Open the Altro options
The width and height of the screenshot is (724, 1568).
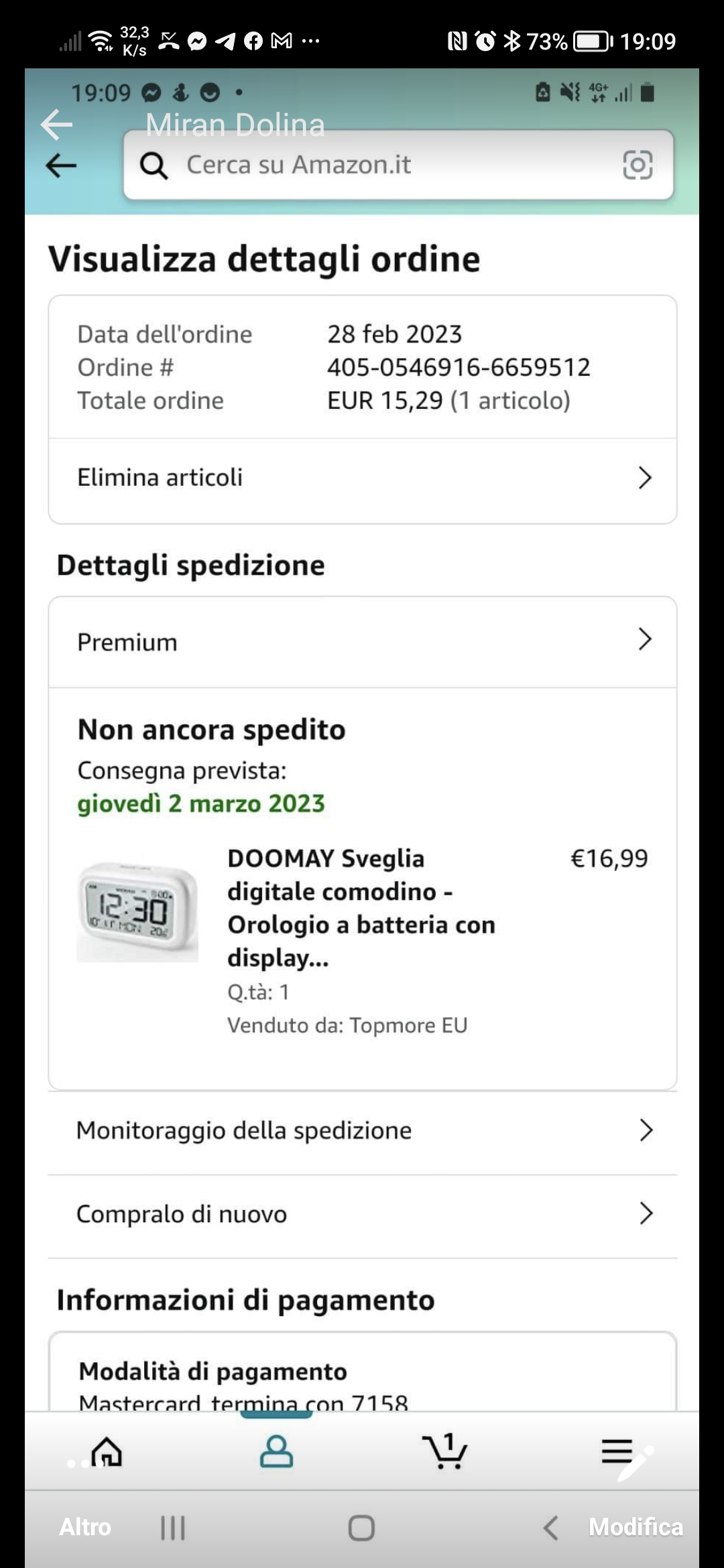point(85,1526)
